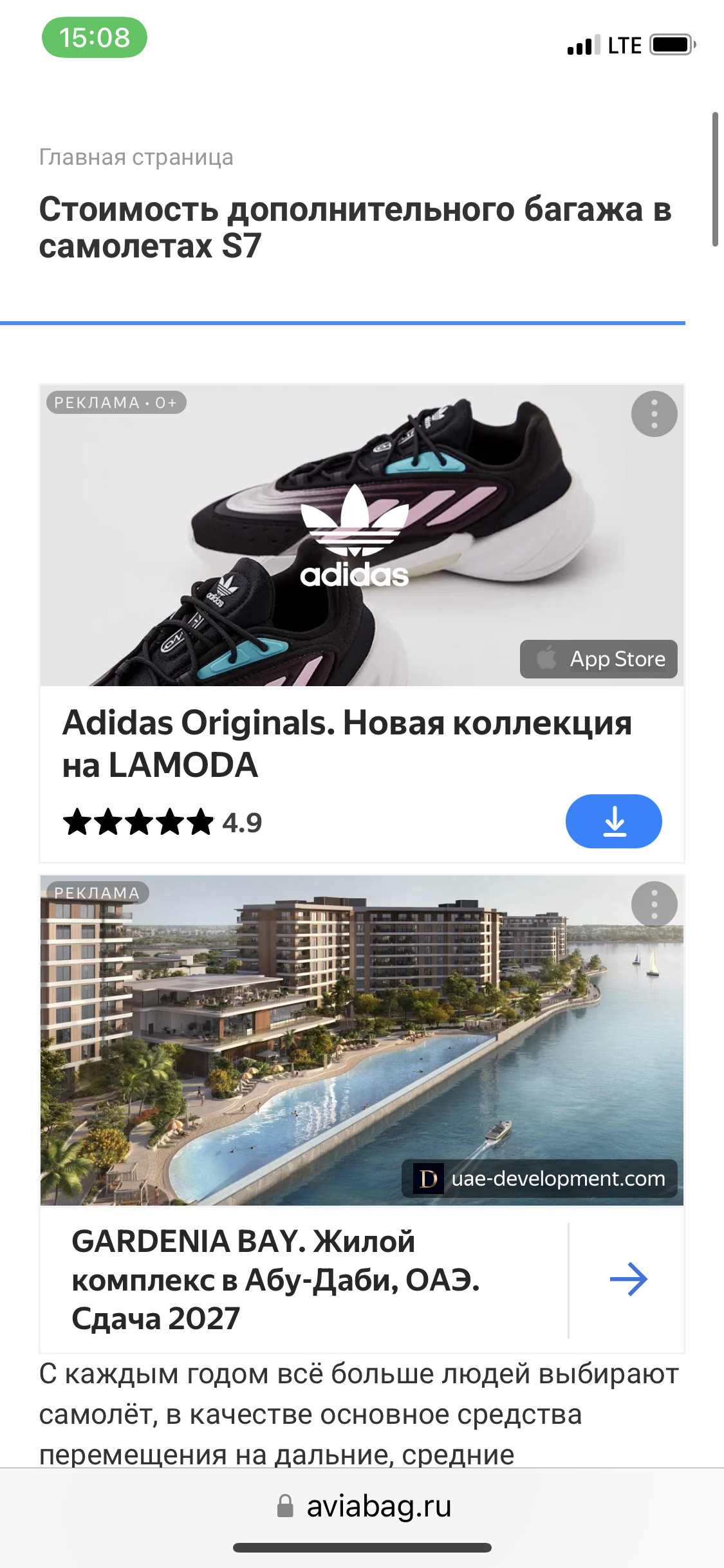Image resolution: width=724 pixels, height=1568 pixels.
Task: Expand the Adidas advertisement options
Action: pyautogui.click(x=654, y=415)
